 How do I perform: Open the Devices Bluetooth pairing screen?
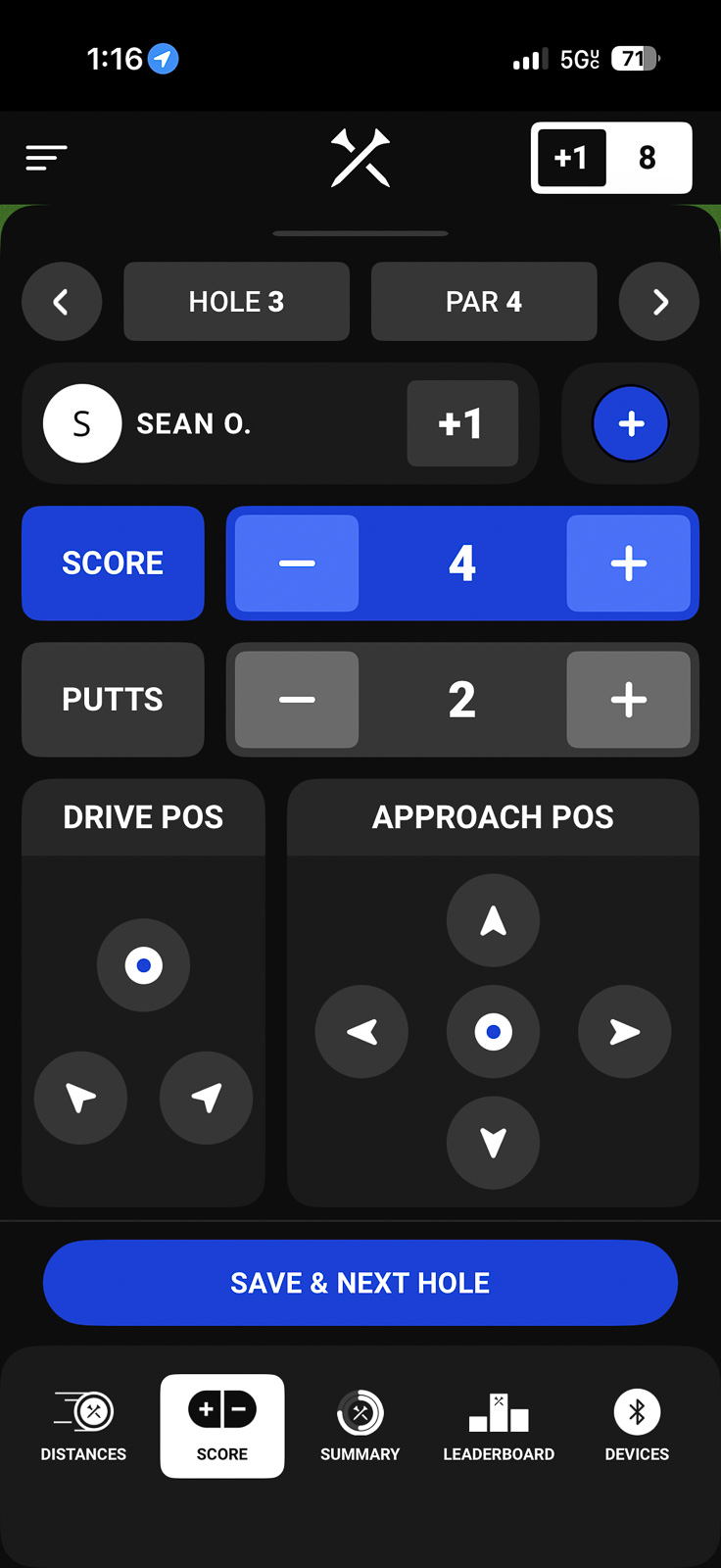(x=636, y=1426)
